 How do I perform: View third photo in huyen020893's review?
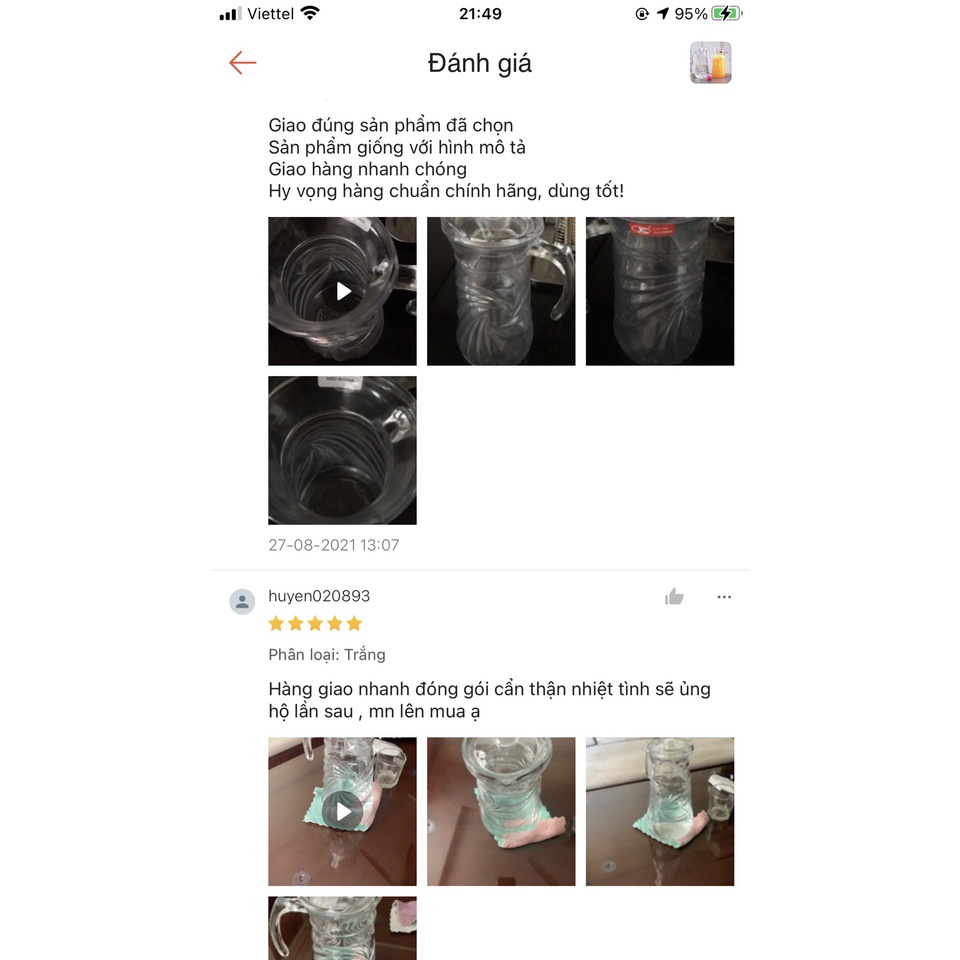click(659, 811)
